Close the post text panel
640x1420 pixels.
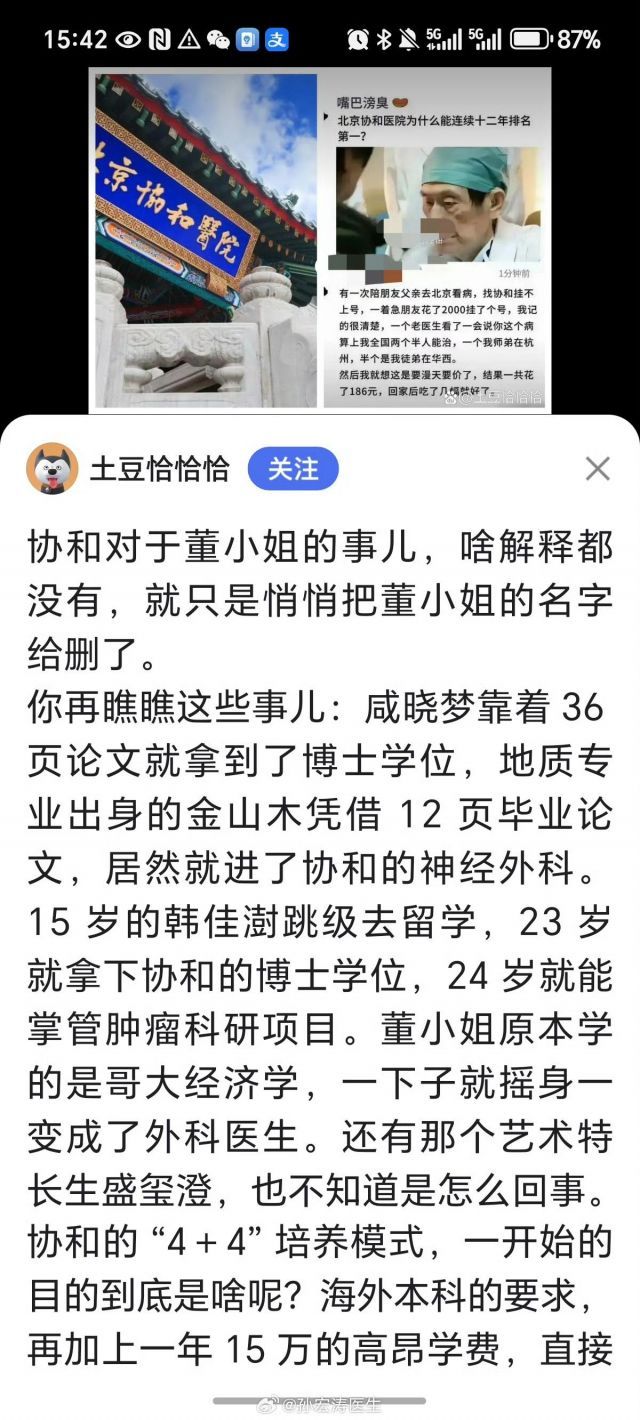(597, 468)
